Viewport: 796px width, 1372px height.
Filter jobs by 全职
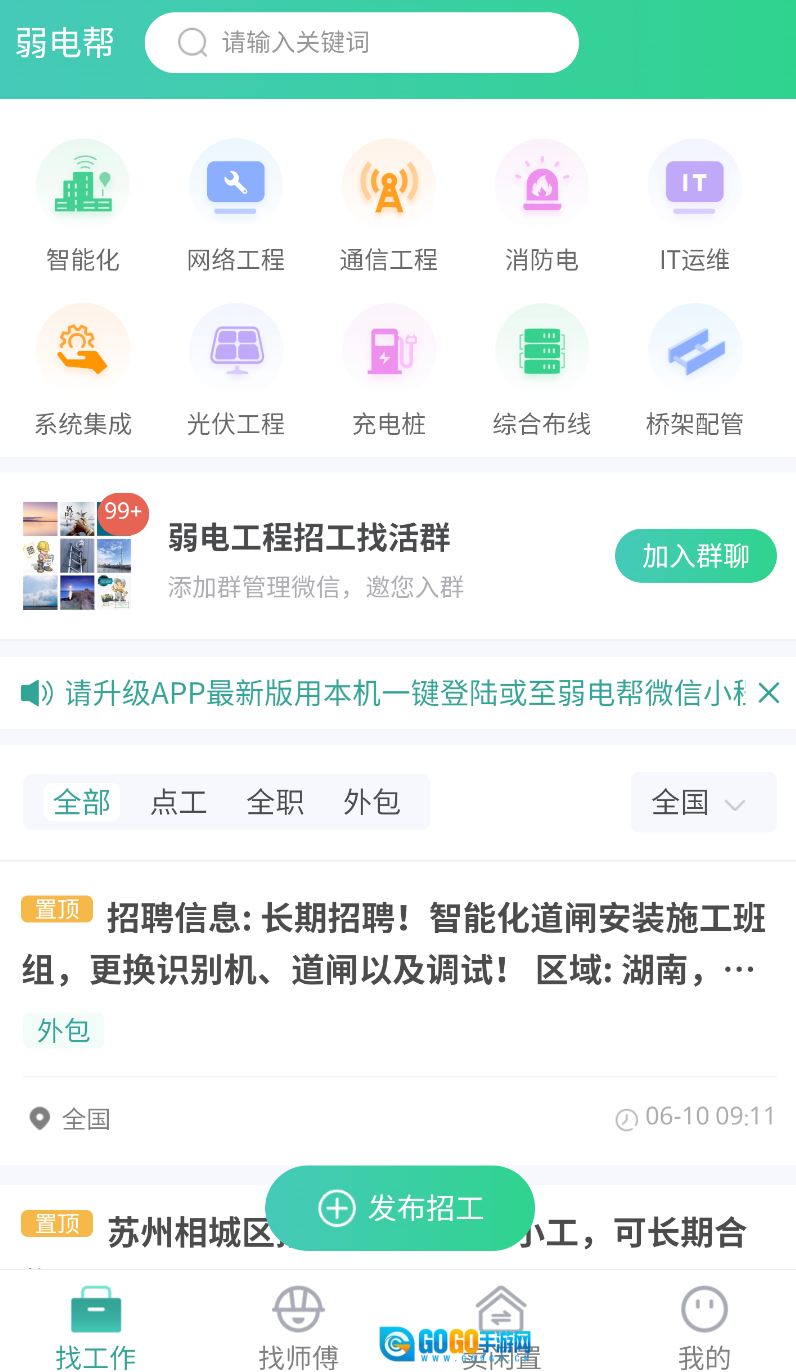click(x=275, y=802)
